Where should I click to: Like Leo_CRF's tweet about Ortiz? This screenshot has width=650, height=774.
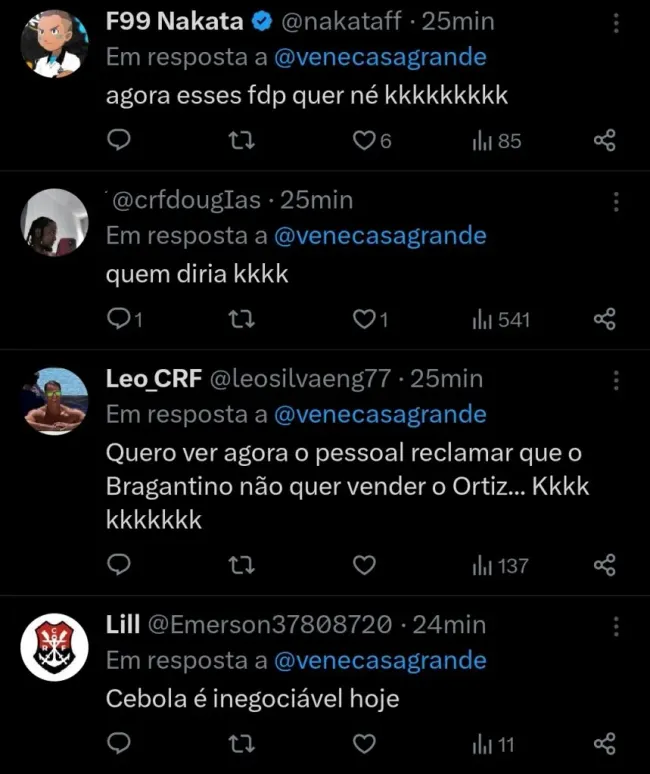[x=364, y=566]
